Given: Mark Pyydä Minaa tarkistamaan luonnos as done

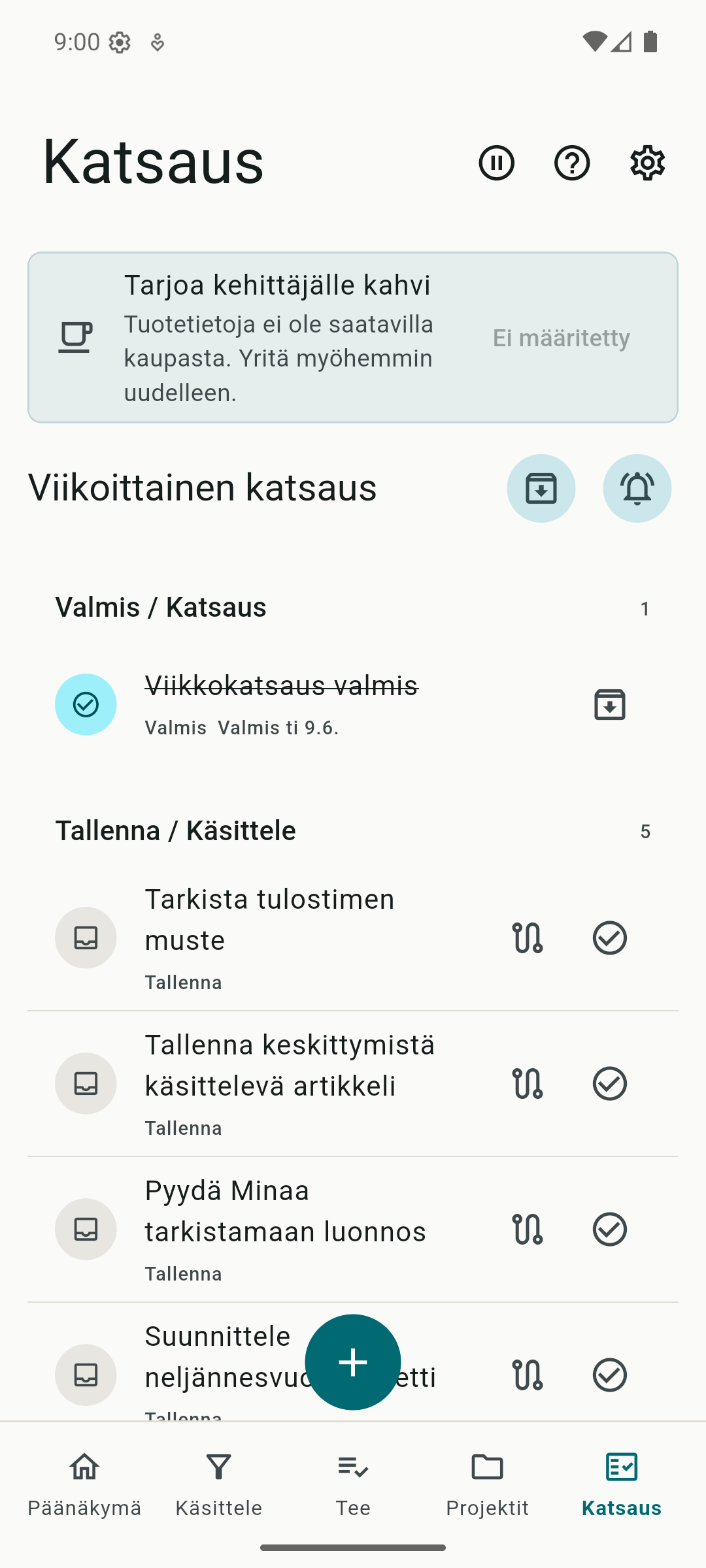Looking at the screenshot, I should 609,1229.
